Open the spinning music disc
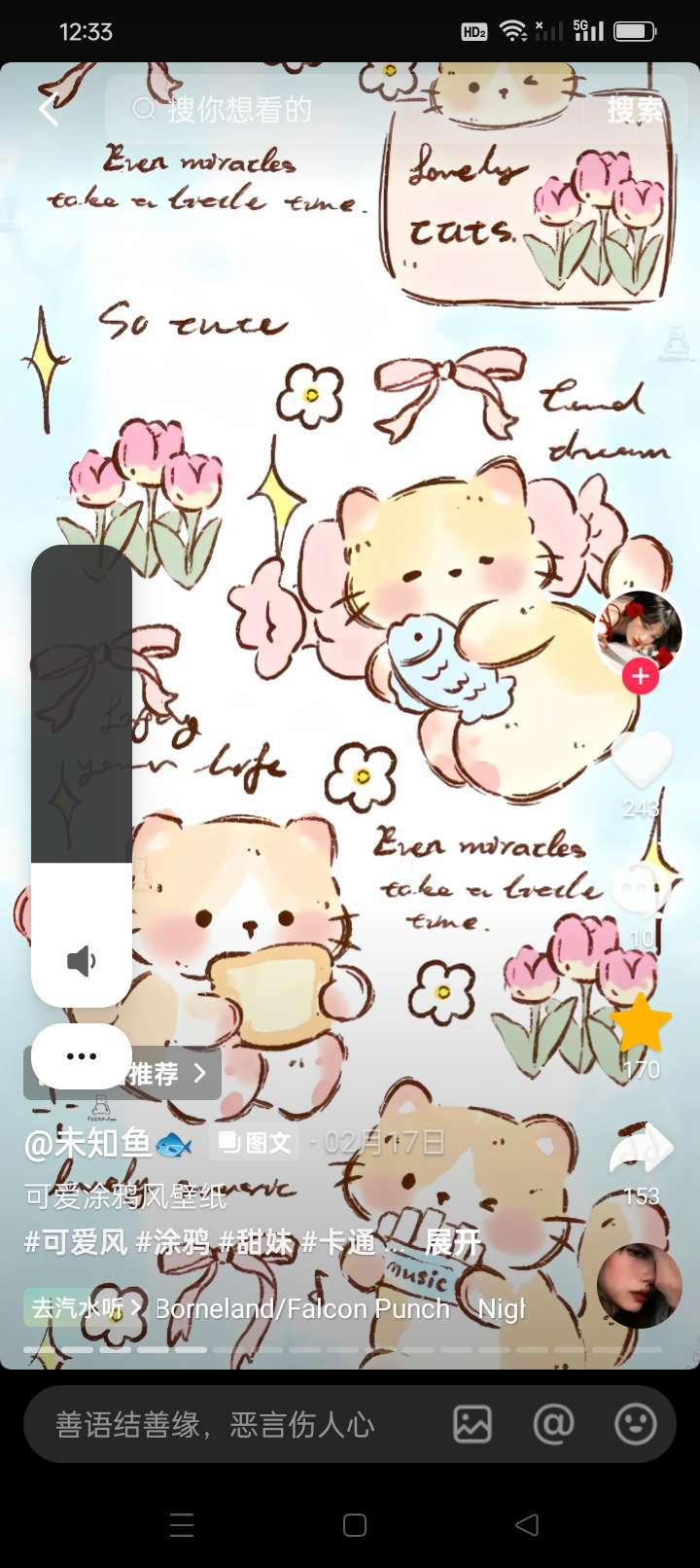700x1568 pixels. (639, 1285)
